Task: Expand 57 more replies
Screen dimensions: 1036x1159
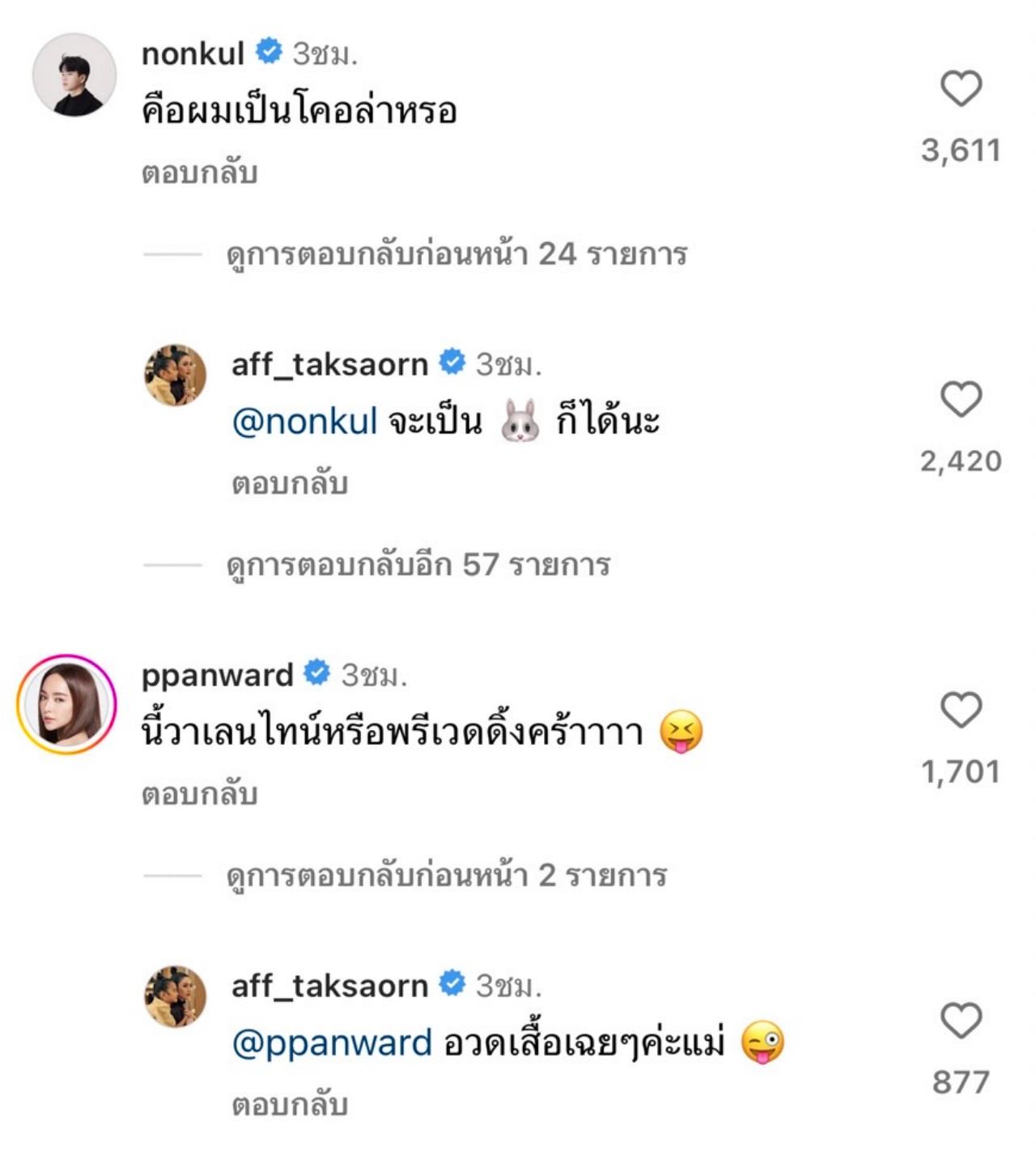Action: click(418, 565)
